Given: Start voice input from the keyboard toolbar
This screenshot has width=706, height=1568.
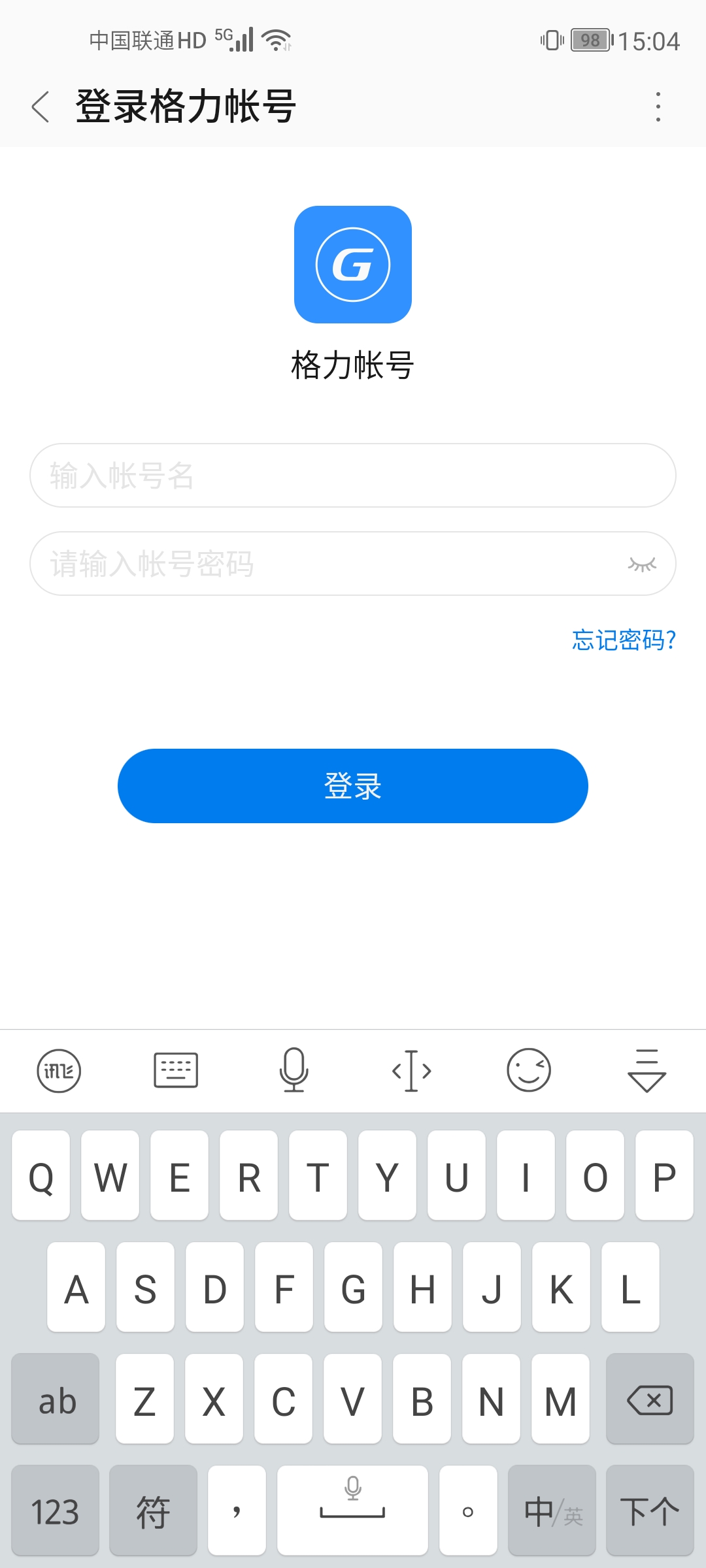Looking at the screenshot, I should click(294, 1071).
